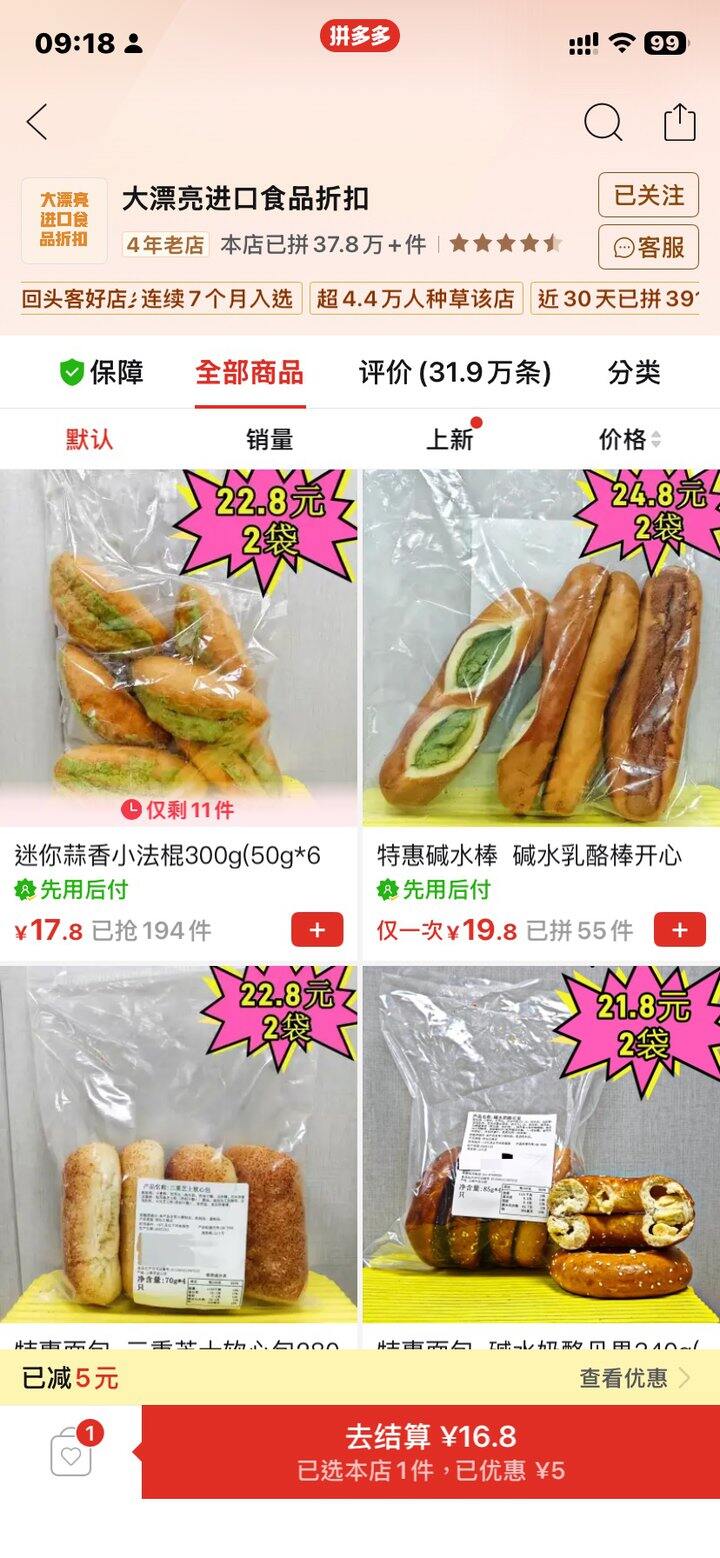Proceed to checkout with 去结算 ¥16.8
The width and height of the screenshot is (720, 1558).
(x=431, y=1451)
